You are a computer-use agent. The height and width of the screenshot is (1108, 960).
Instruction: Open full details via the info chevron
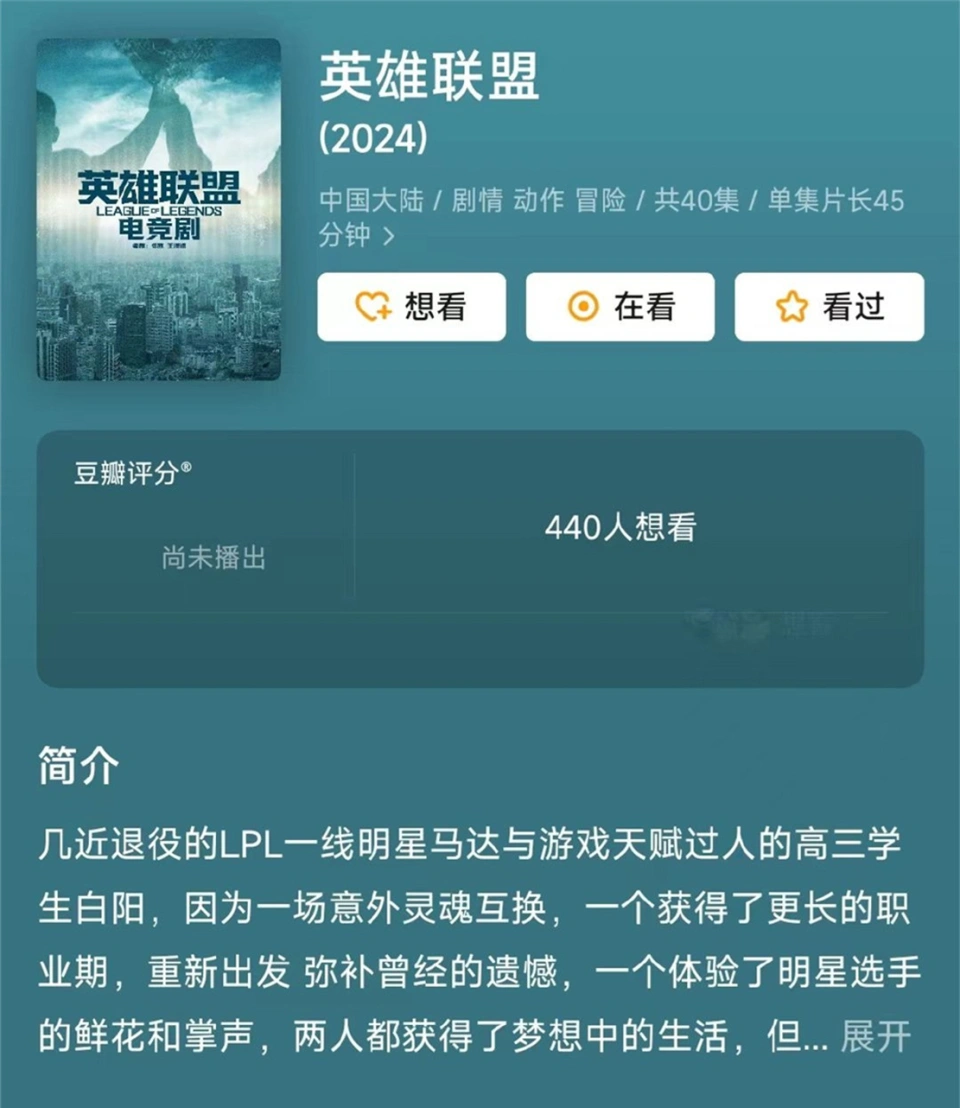388,237
